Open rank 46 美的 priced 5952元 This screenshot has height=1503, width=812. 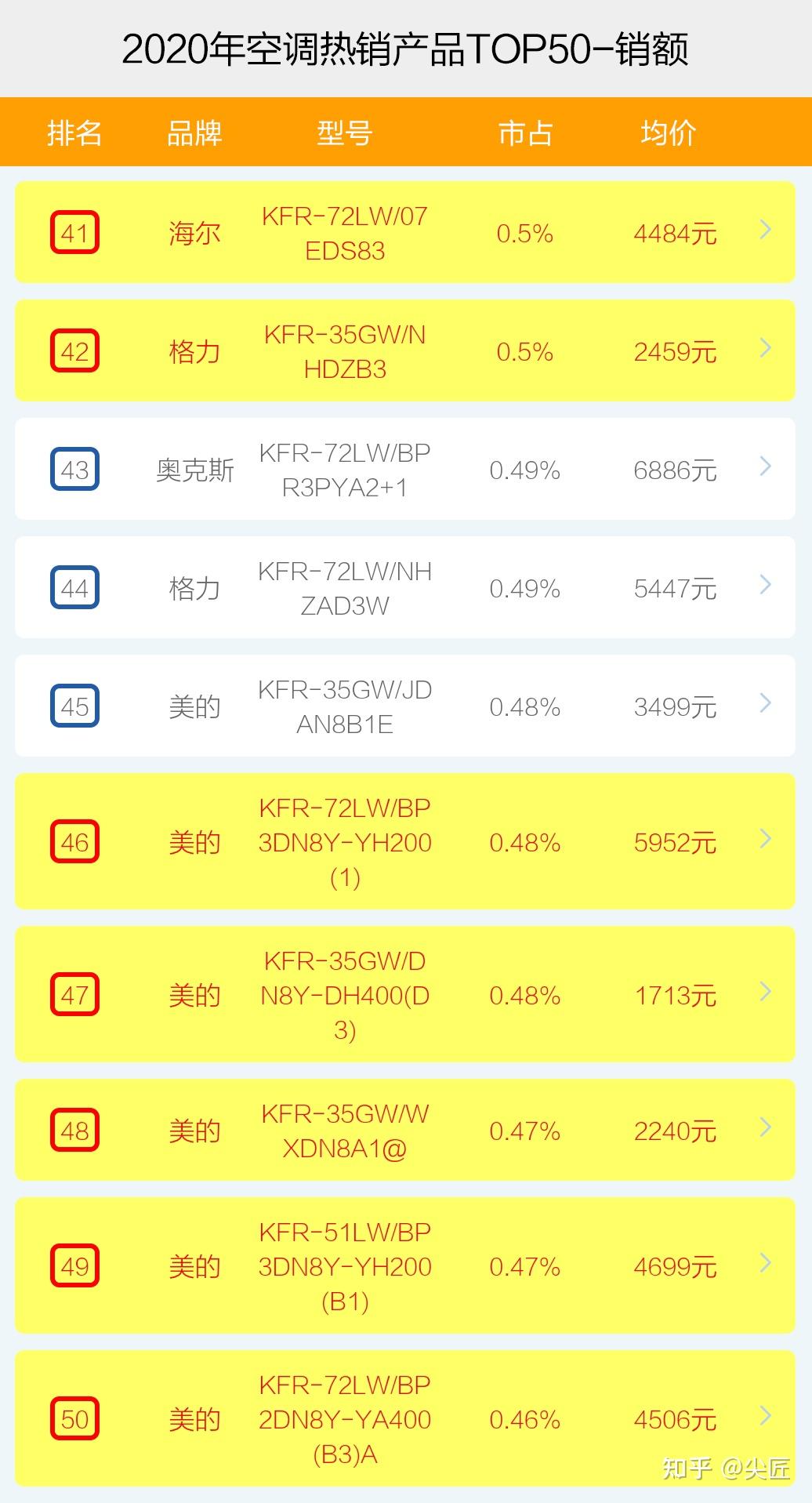405,841
